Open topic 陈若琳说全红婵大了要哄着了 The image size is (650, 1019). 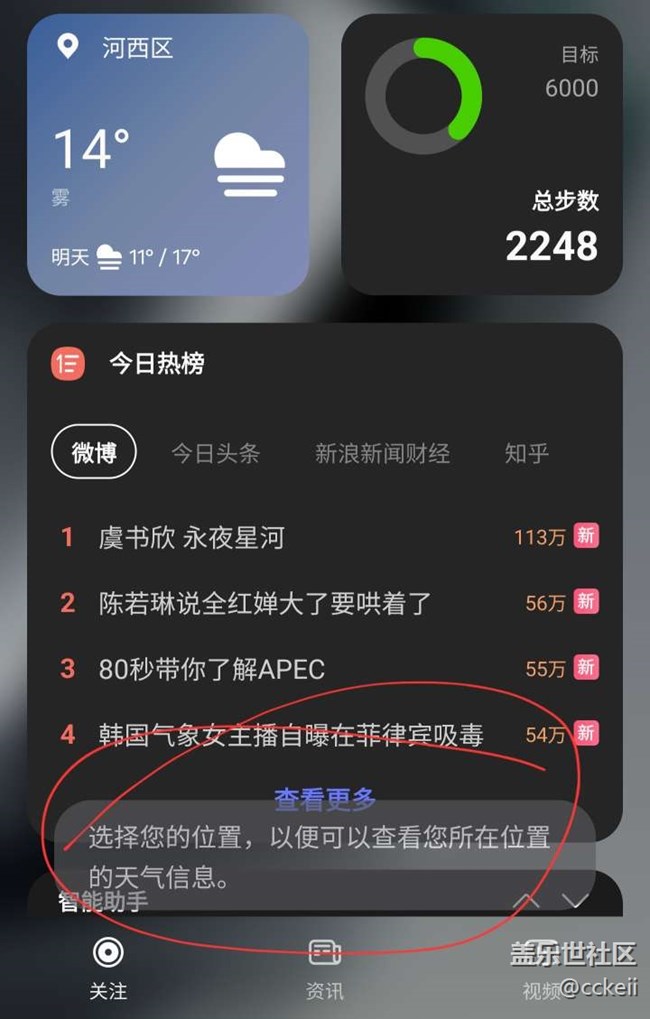[x=265, y=603]
